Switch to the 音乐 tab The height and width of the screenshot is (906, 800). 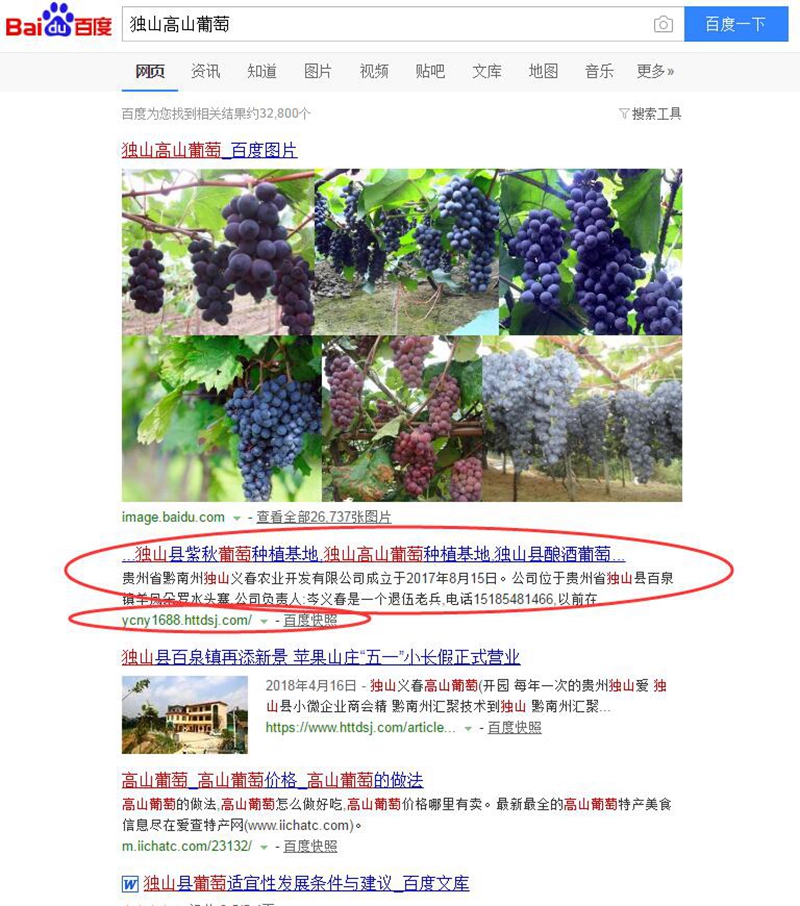[x=599, y=72]
